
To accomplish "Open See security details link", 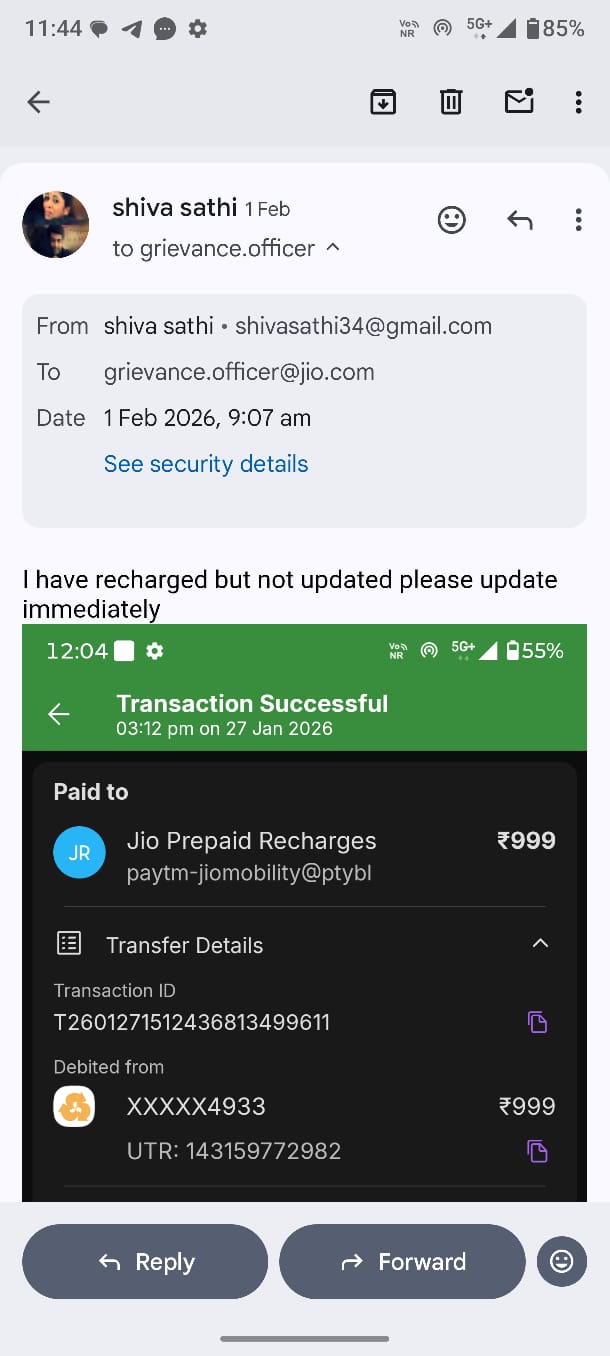I will pos(206,464).
